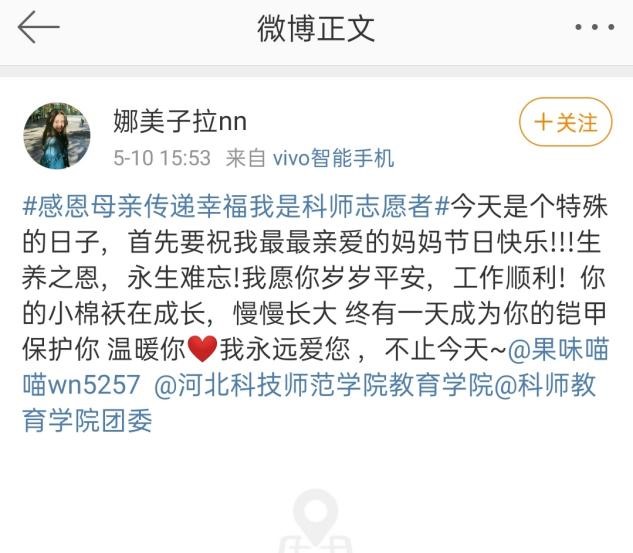
Task: Open the username 娜美子拉nn profile
Action: click(x=180, y=122)
